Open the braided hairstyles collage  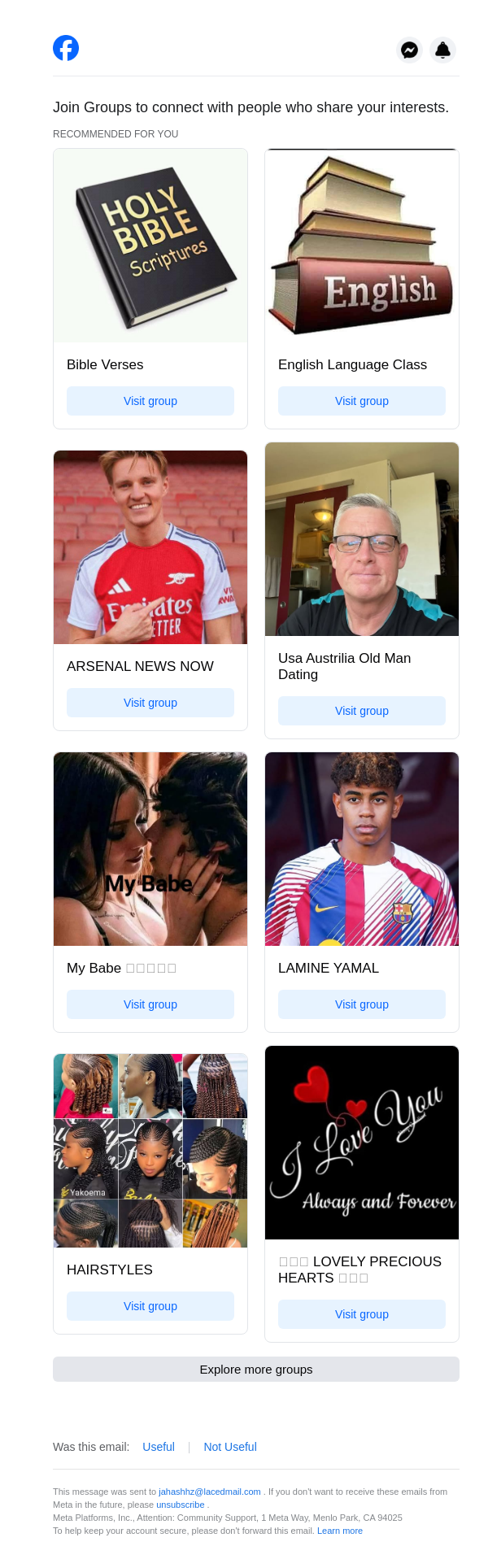150,1151
